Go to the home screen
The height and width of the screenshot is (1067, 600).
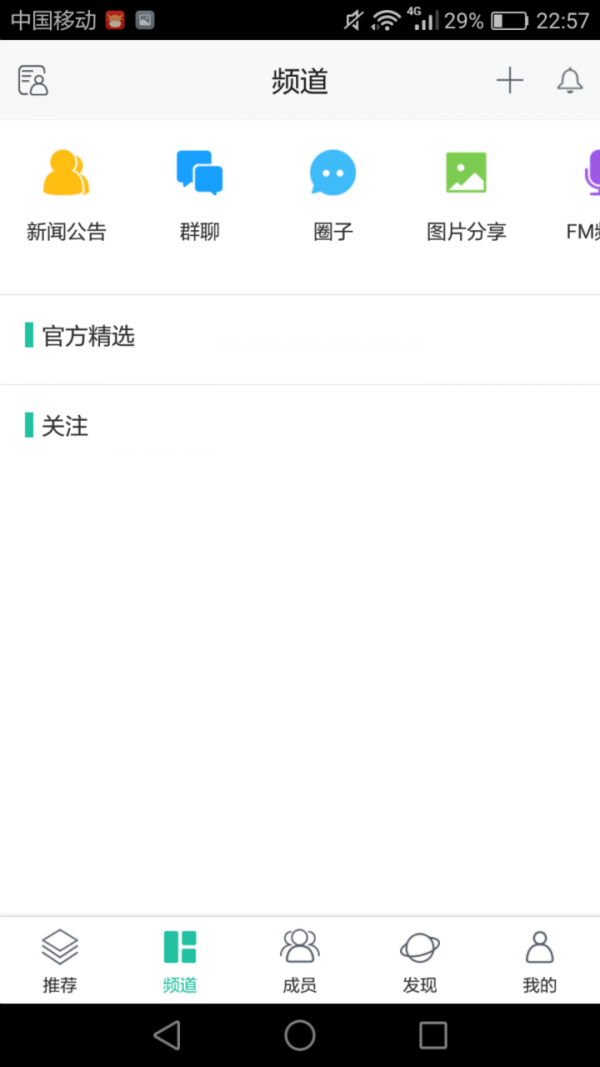pyautogui.click(x=300, y=1035)
